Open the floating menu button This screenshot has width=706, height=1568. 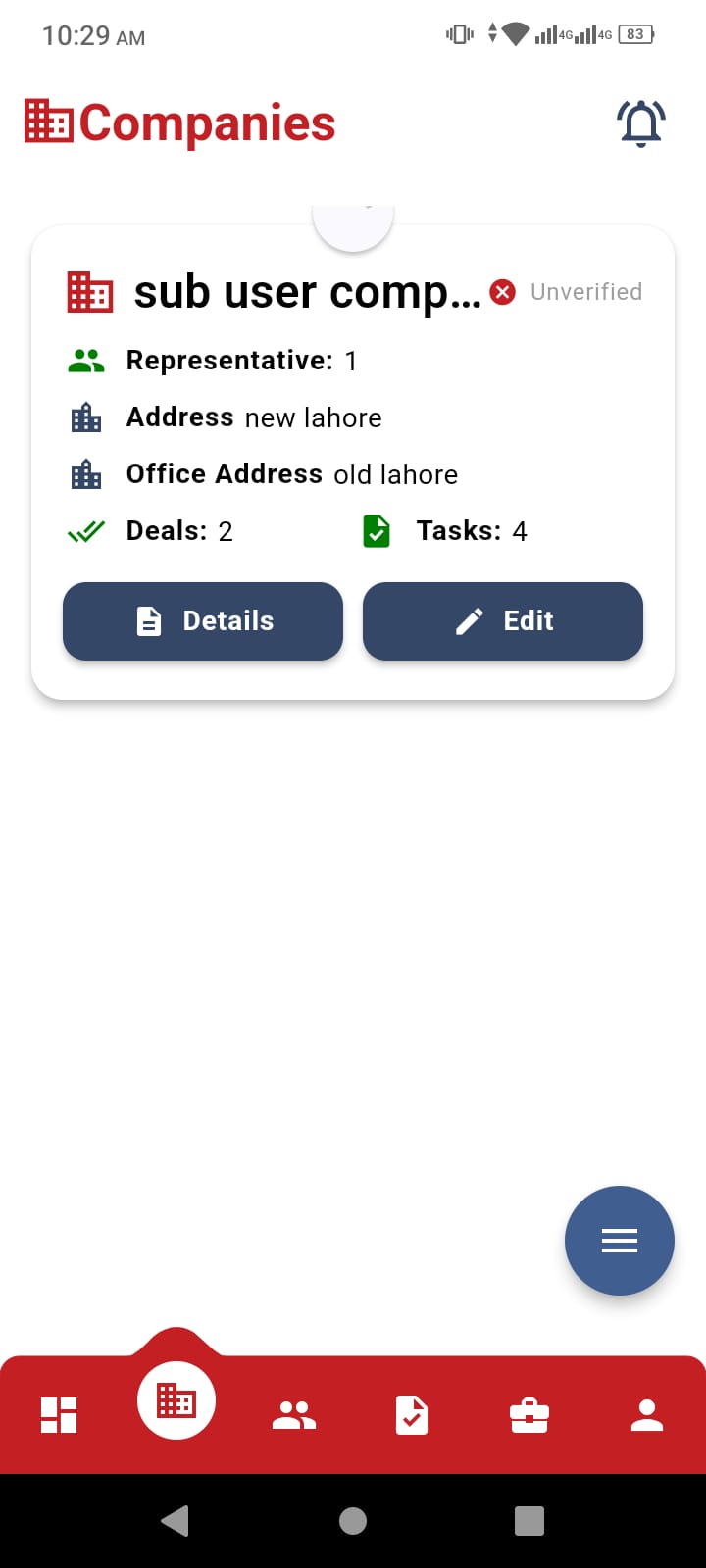620,1241
